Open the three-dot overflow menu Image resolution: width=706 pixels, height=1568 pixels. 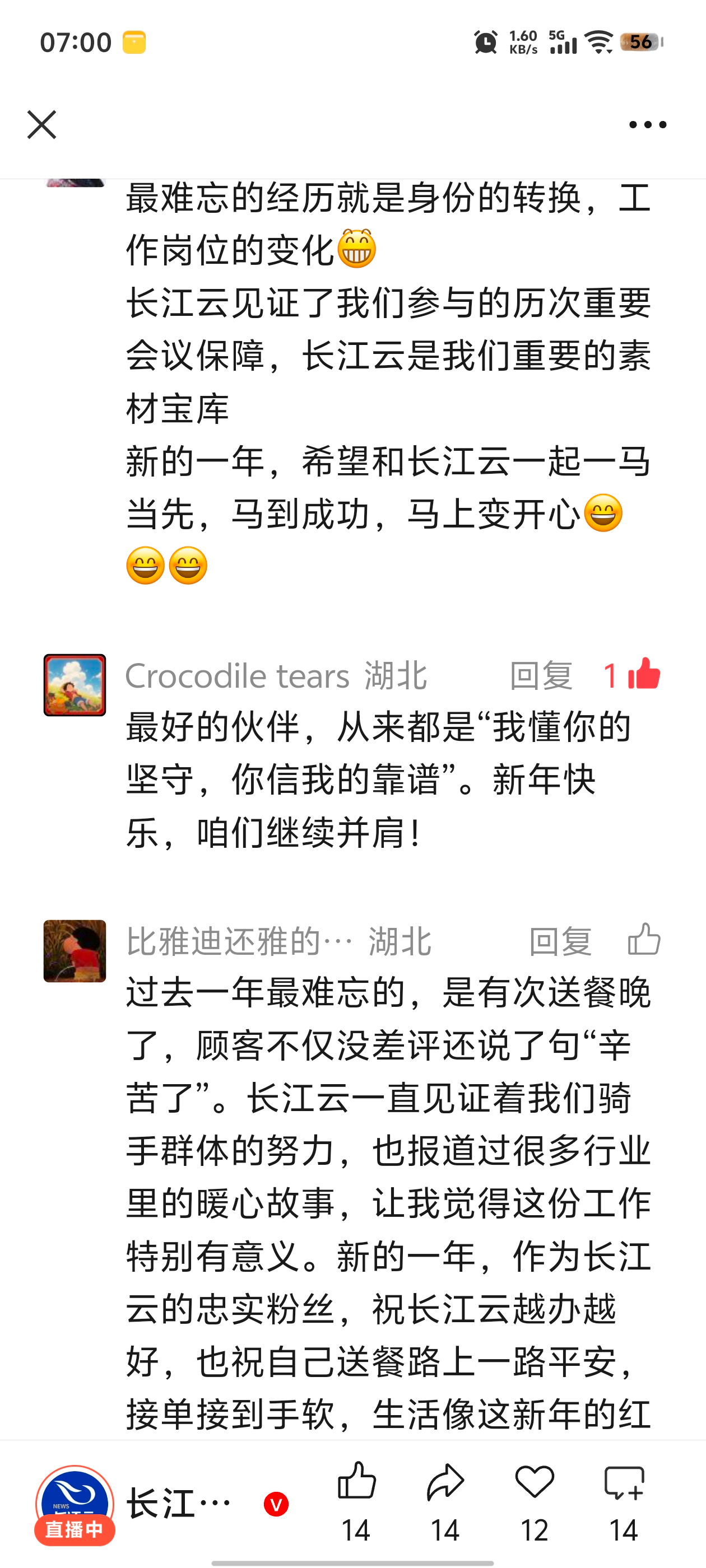(647, 125)
